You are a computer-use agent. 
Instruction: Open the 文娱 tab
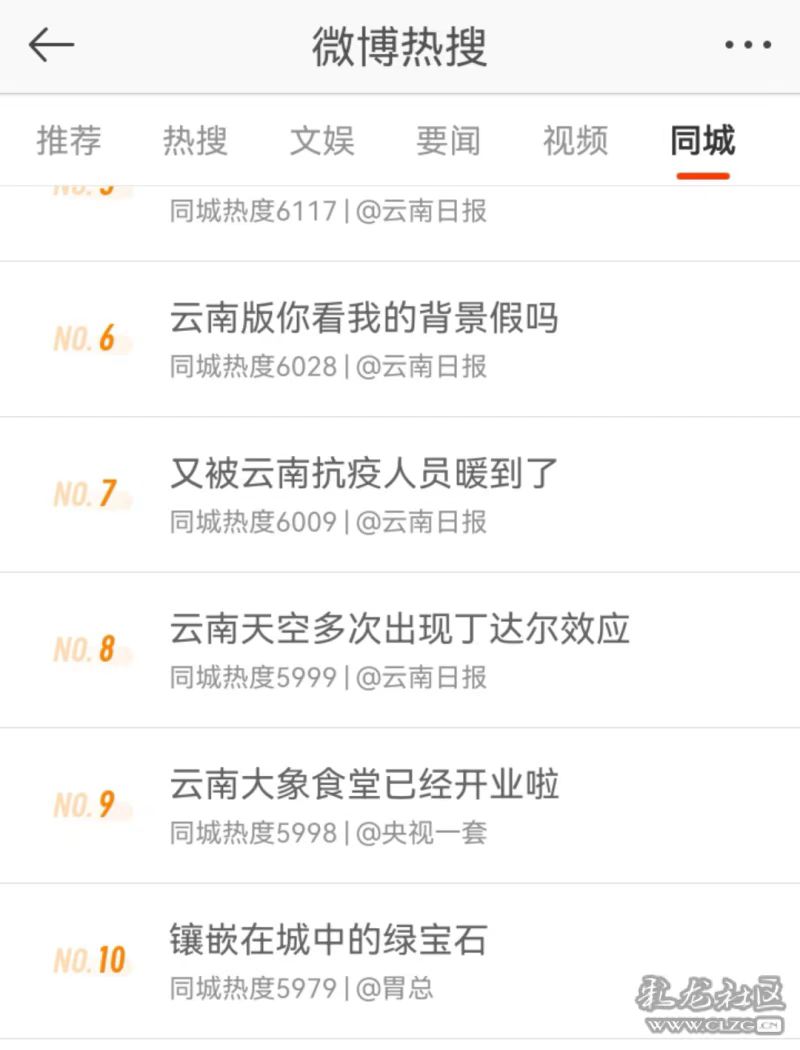tap(323, 142)
